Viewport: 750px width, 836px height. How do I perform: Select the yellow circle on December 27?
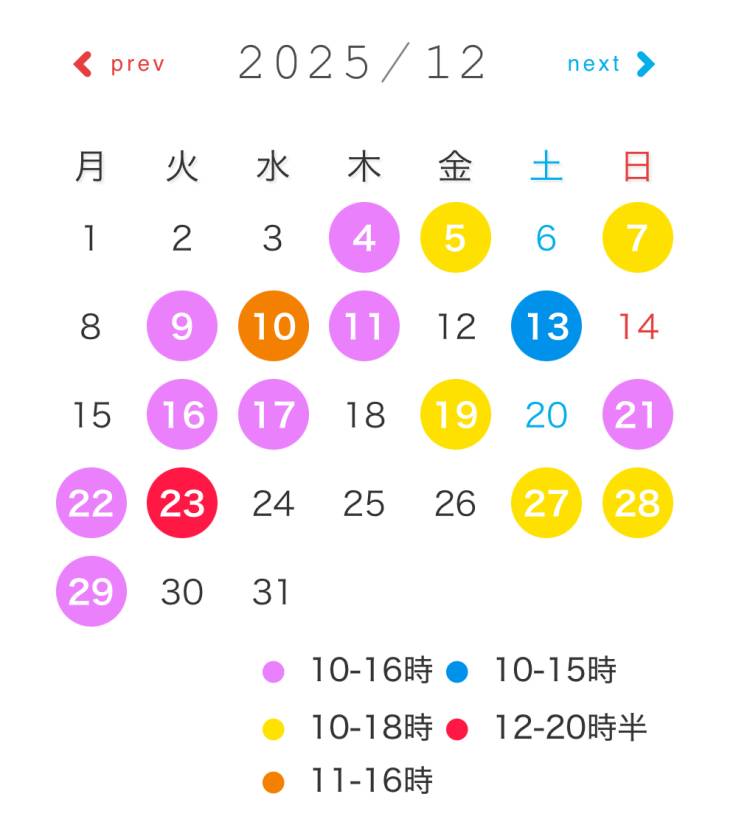point(545,503)
